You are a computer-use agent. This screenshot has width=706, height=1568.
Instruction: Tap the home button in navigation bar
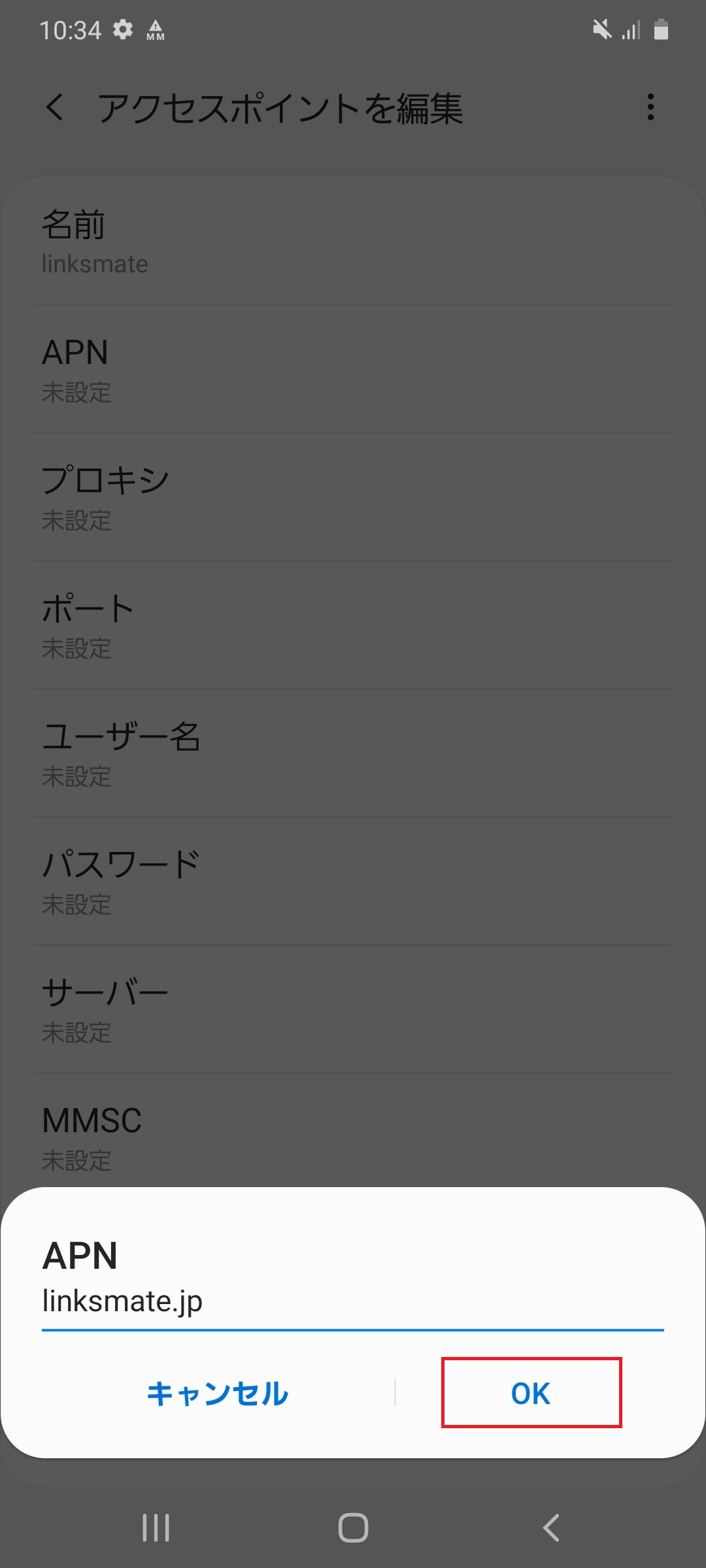click(353, 1527)
